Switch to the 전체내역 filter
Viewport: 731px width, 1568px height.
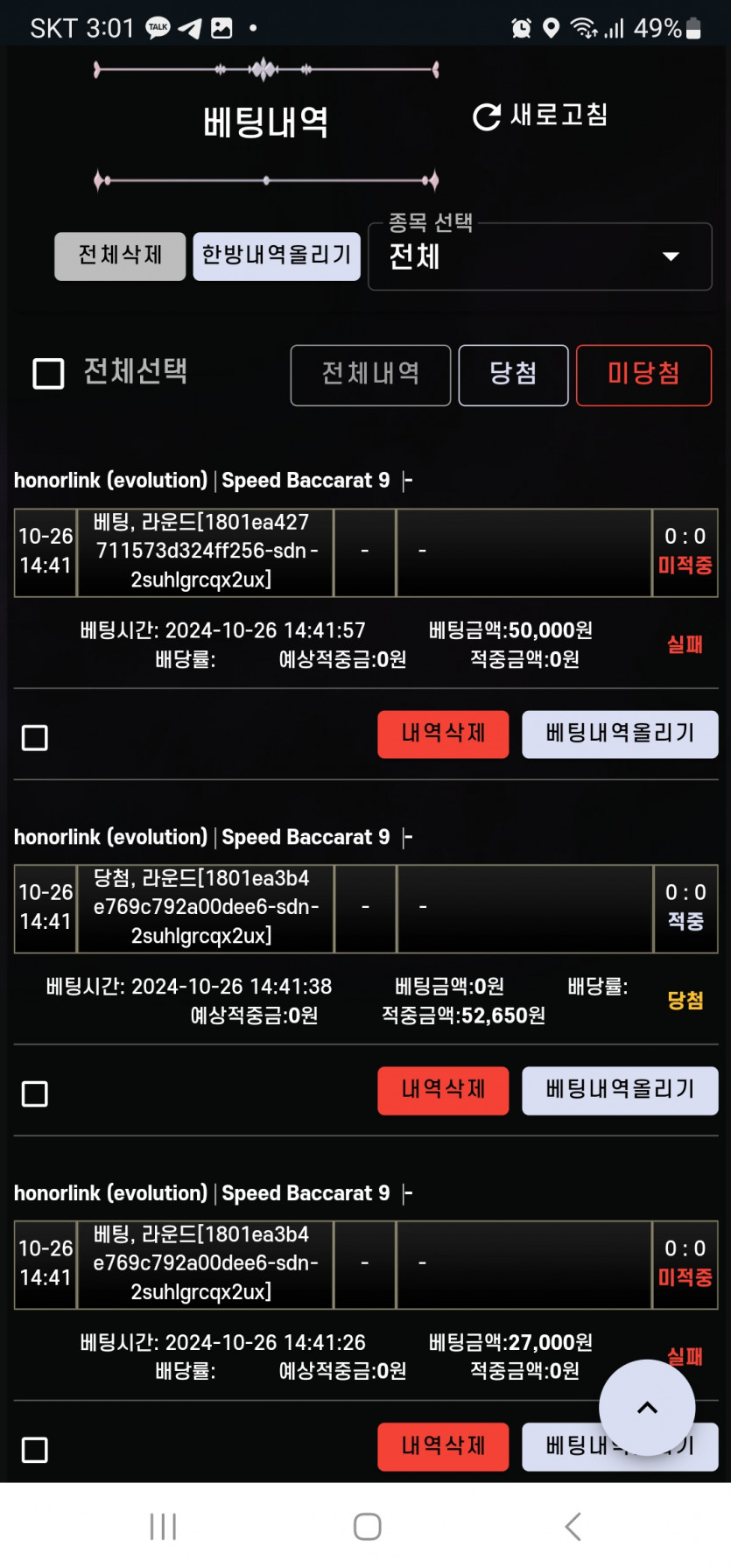[x=370, y=375]
